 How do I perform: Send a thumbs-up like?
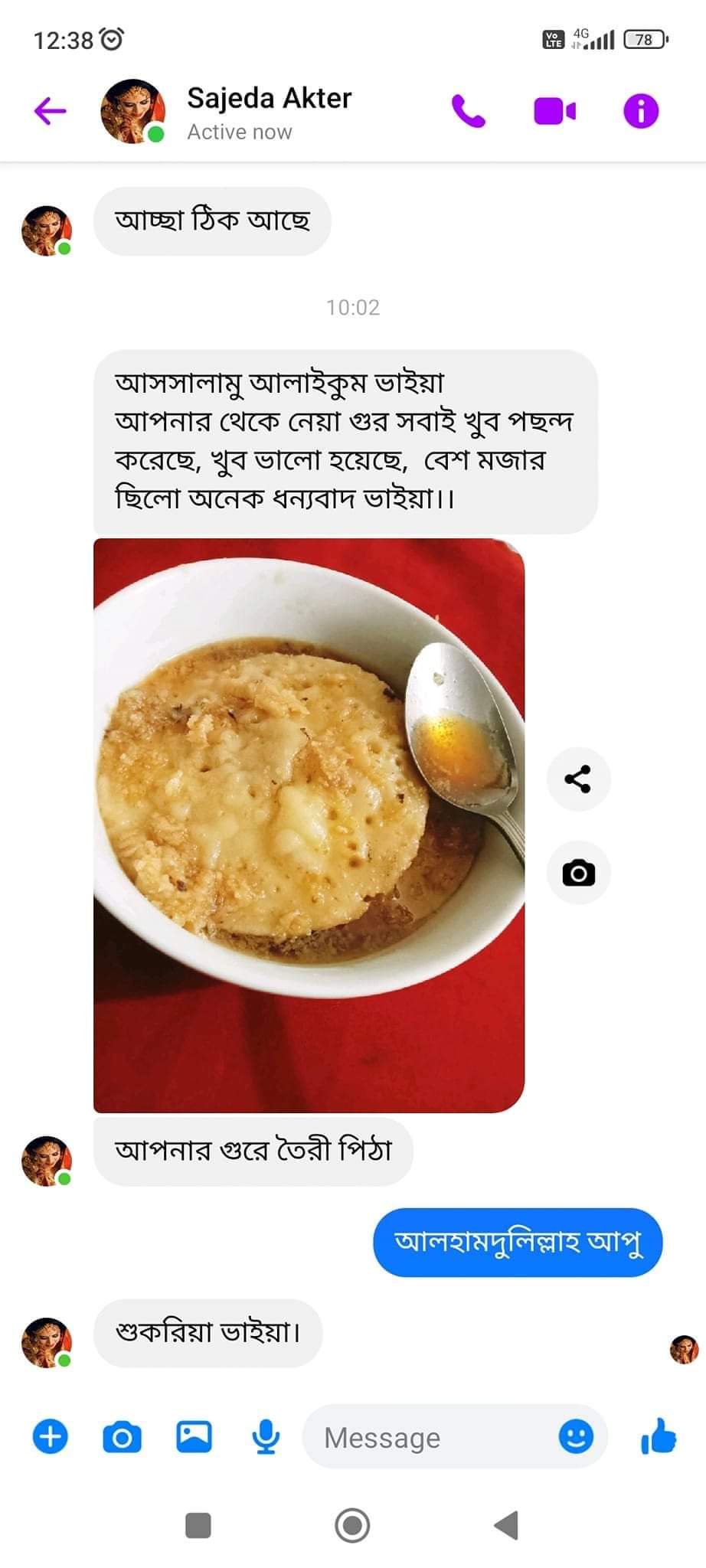point(659,1436)
